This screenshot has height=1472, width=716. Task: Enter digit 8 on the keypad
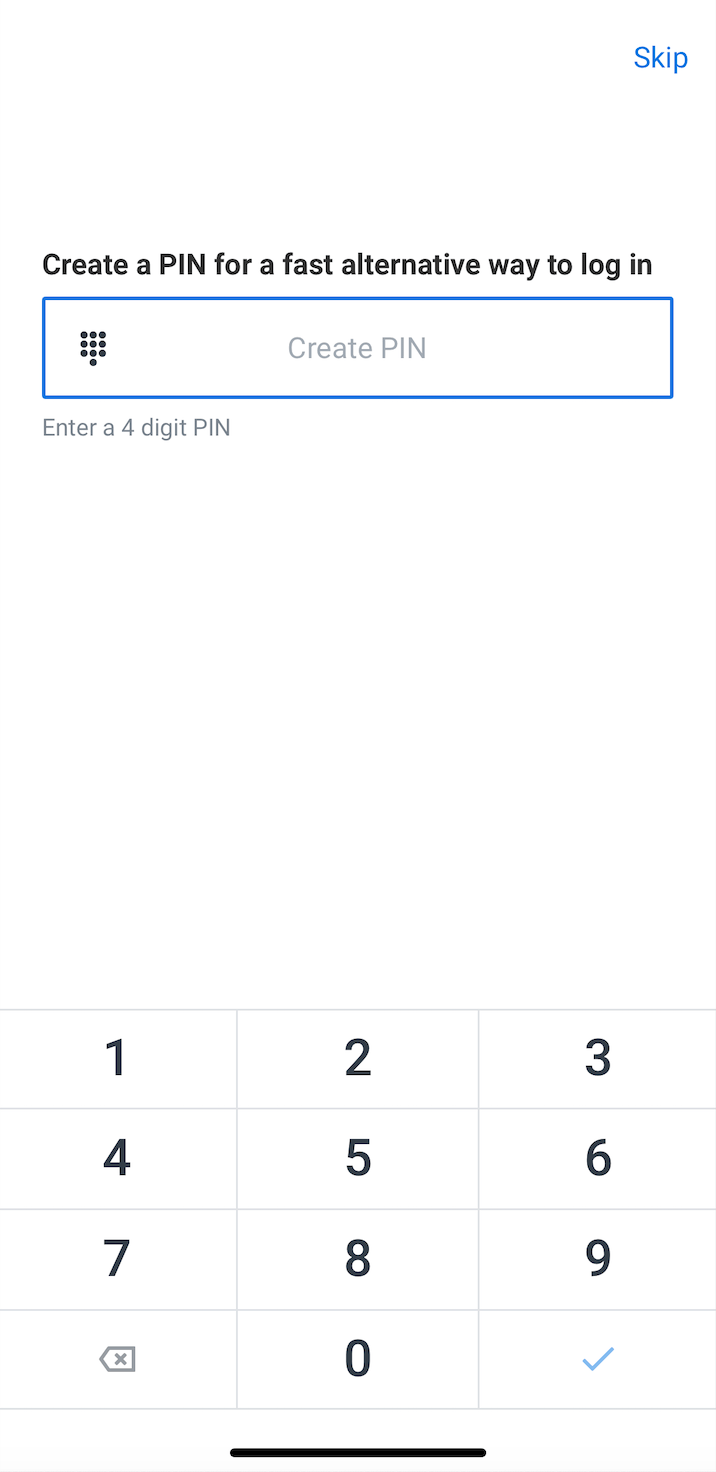[x=358, y=1259]
